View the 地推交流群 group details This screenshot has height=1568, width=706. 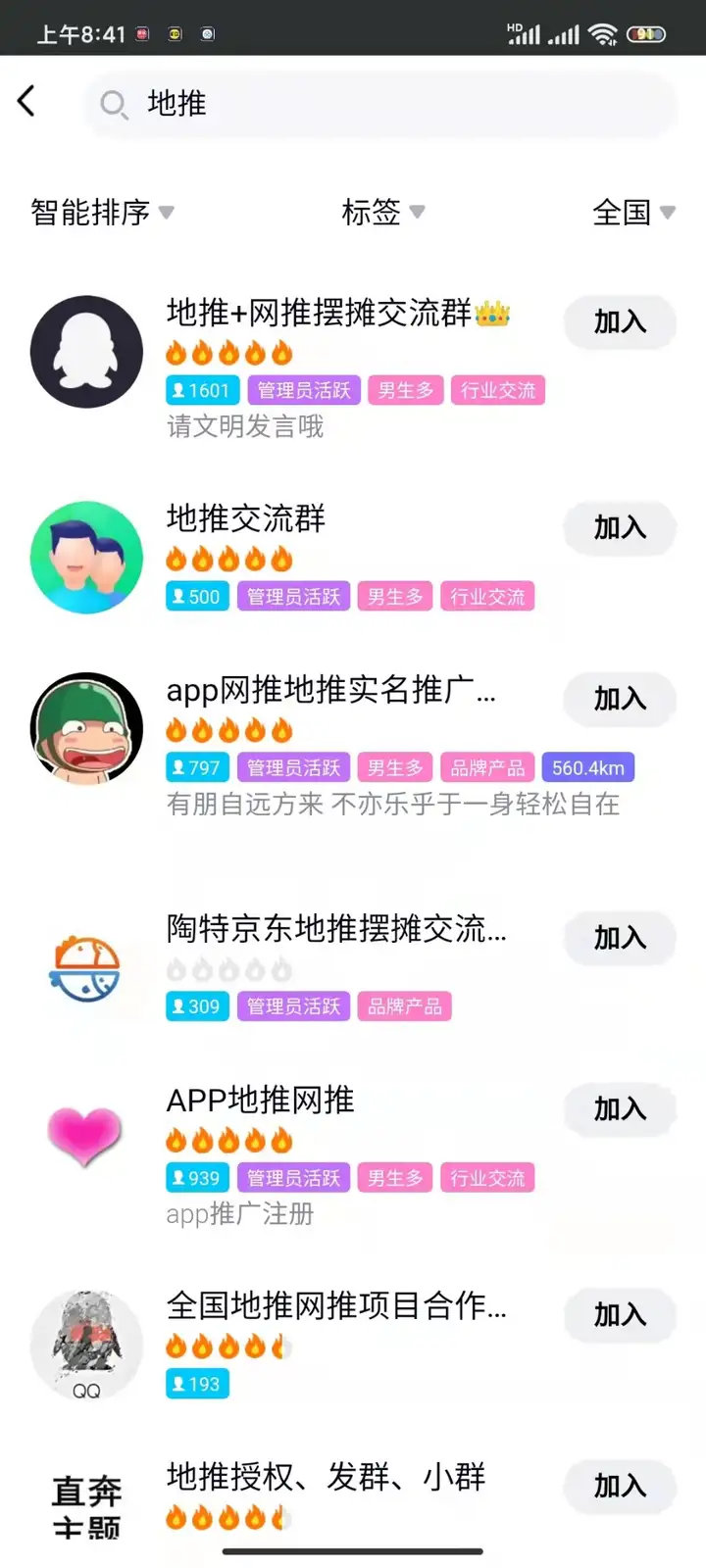pos(245,519)
